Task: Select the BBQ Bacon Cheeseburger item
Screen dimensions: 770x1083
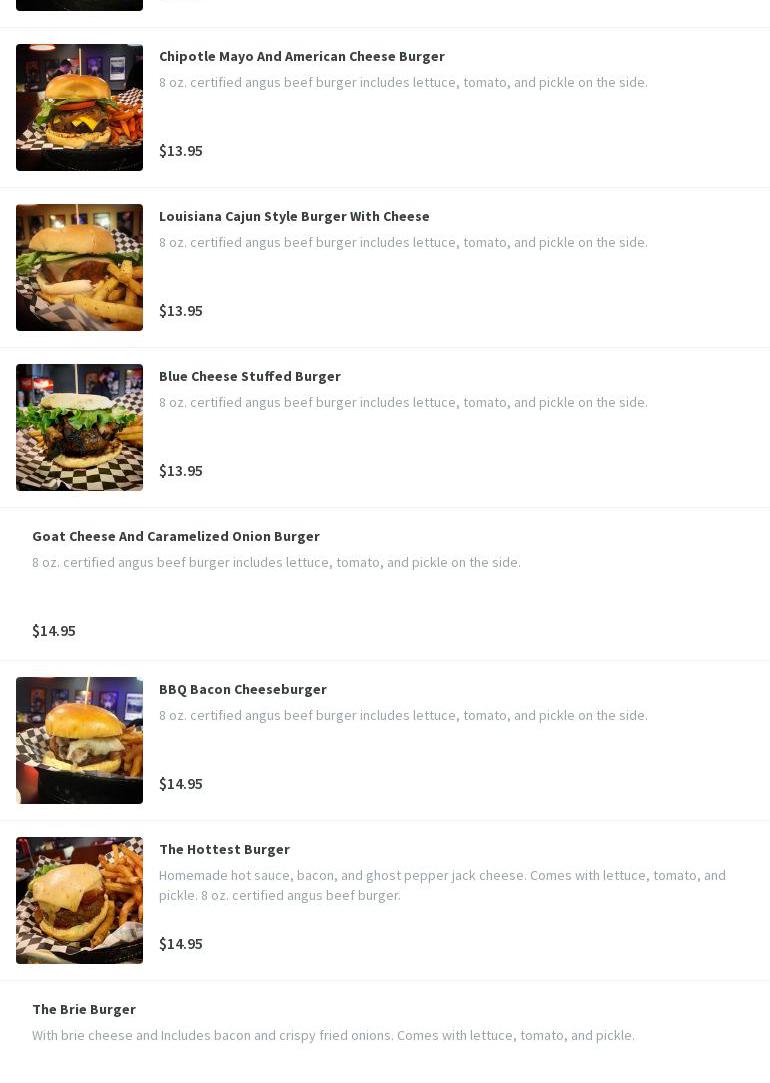Action: [x=243, y=690]
